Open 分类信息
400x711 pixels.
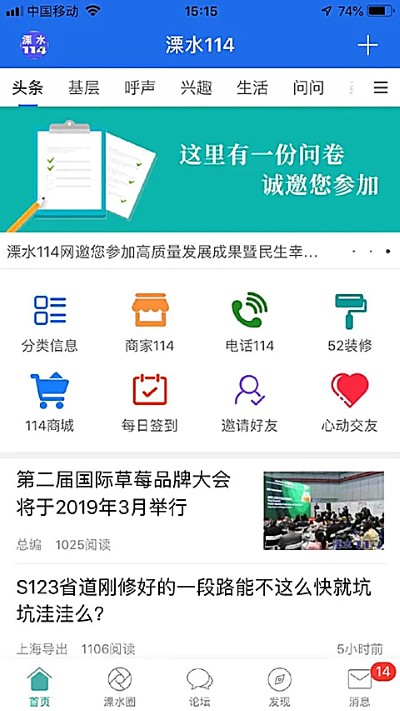[50, 322]
